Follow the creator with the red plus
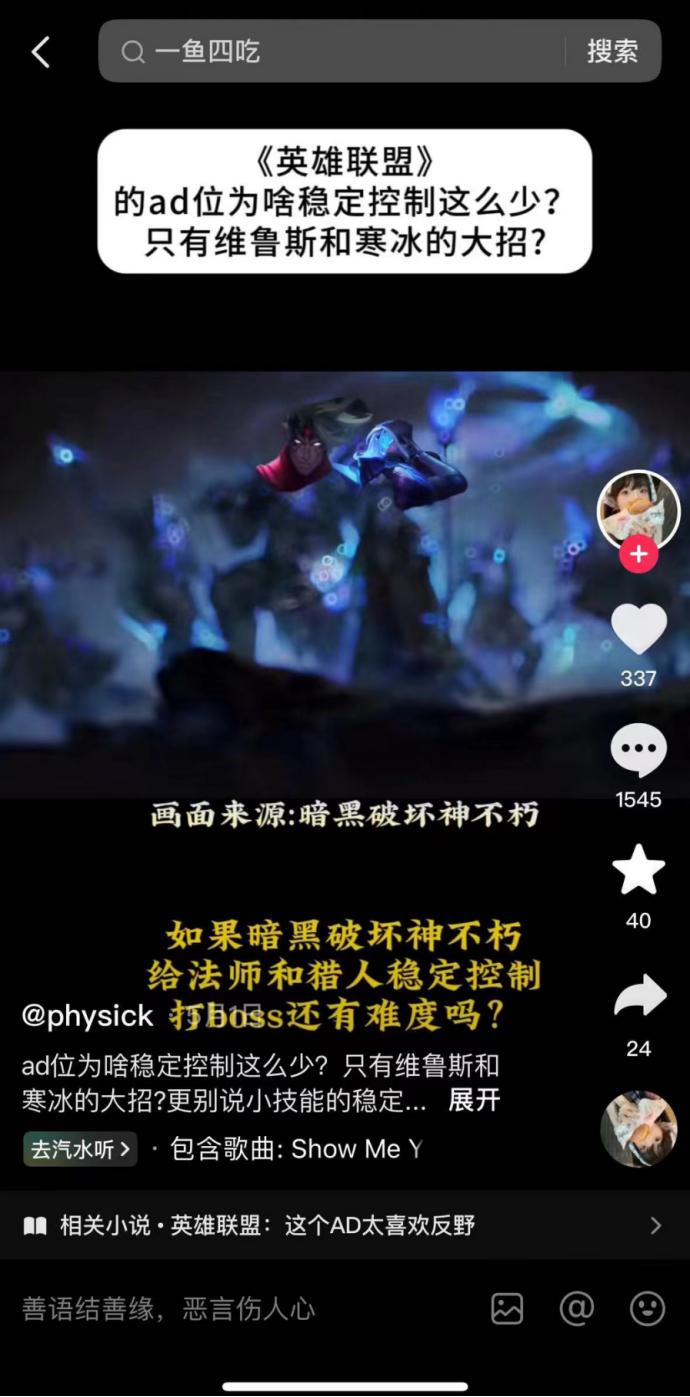The image size is (690, 1397). 638,554
